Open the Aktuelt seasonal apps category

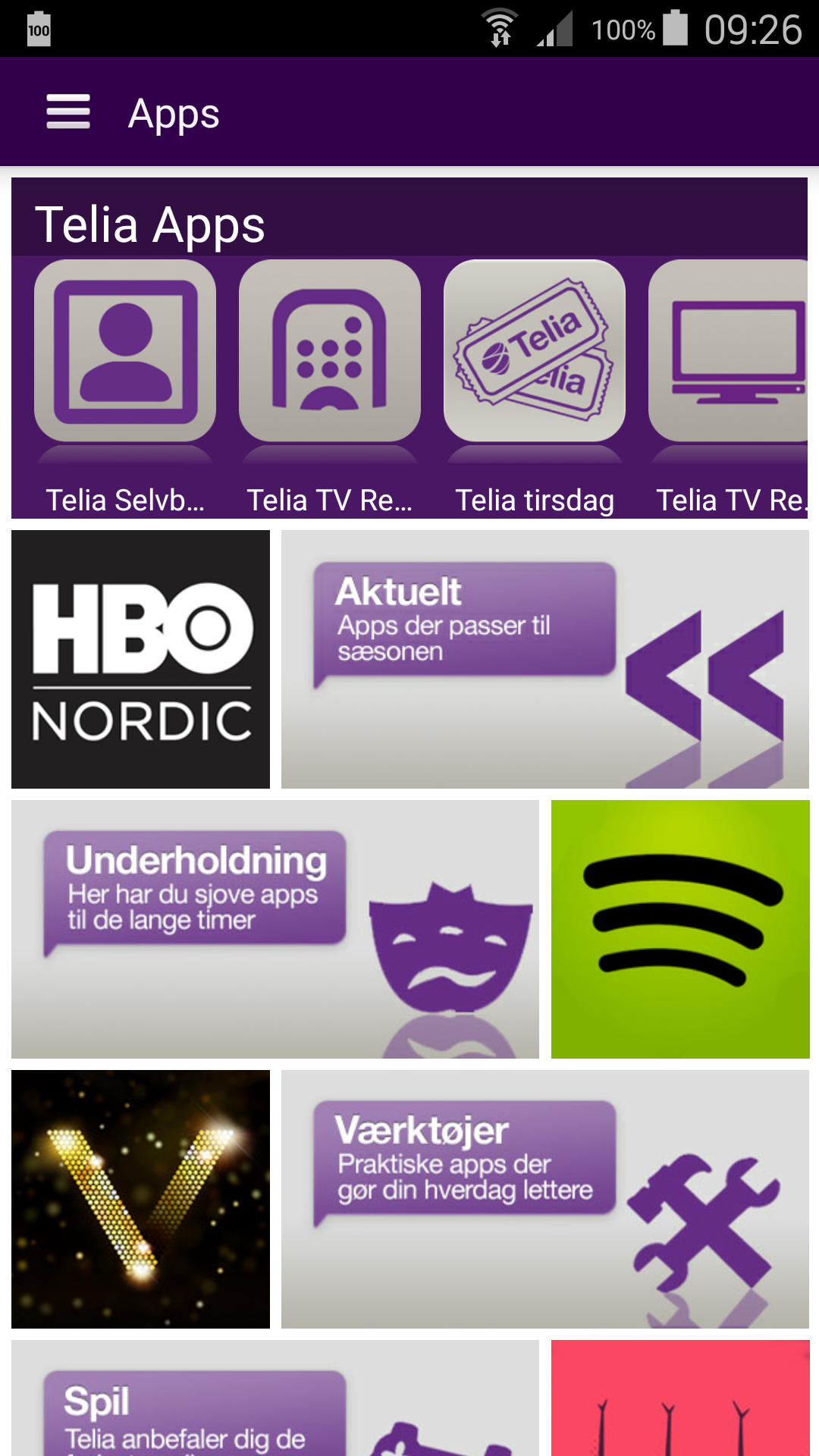[x=544, y=659]
